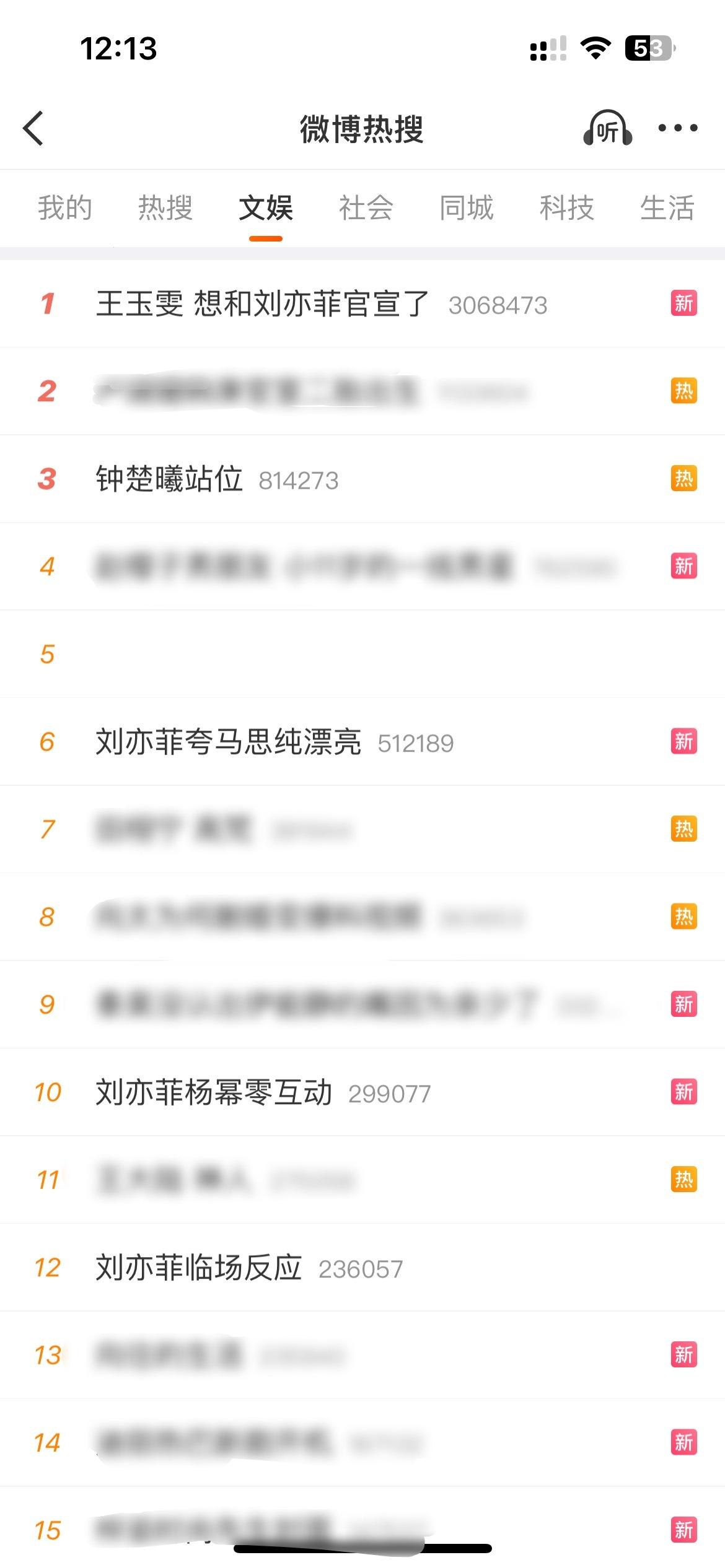Go back from 微博热搜 page
This screenshot has width=725, height=1568.
click(x=33, y=129)
